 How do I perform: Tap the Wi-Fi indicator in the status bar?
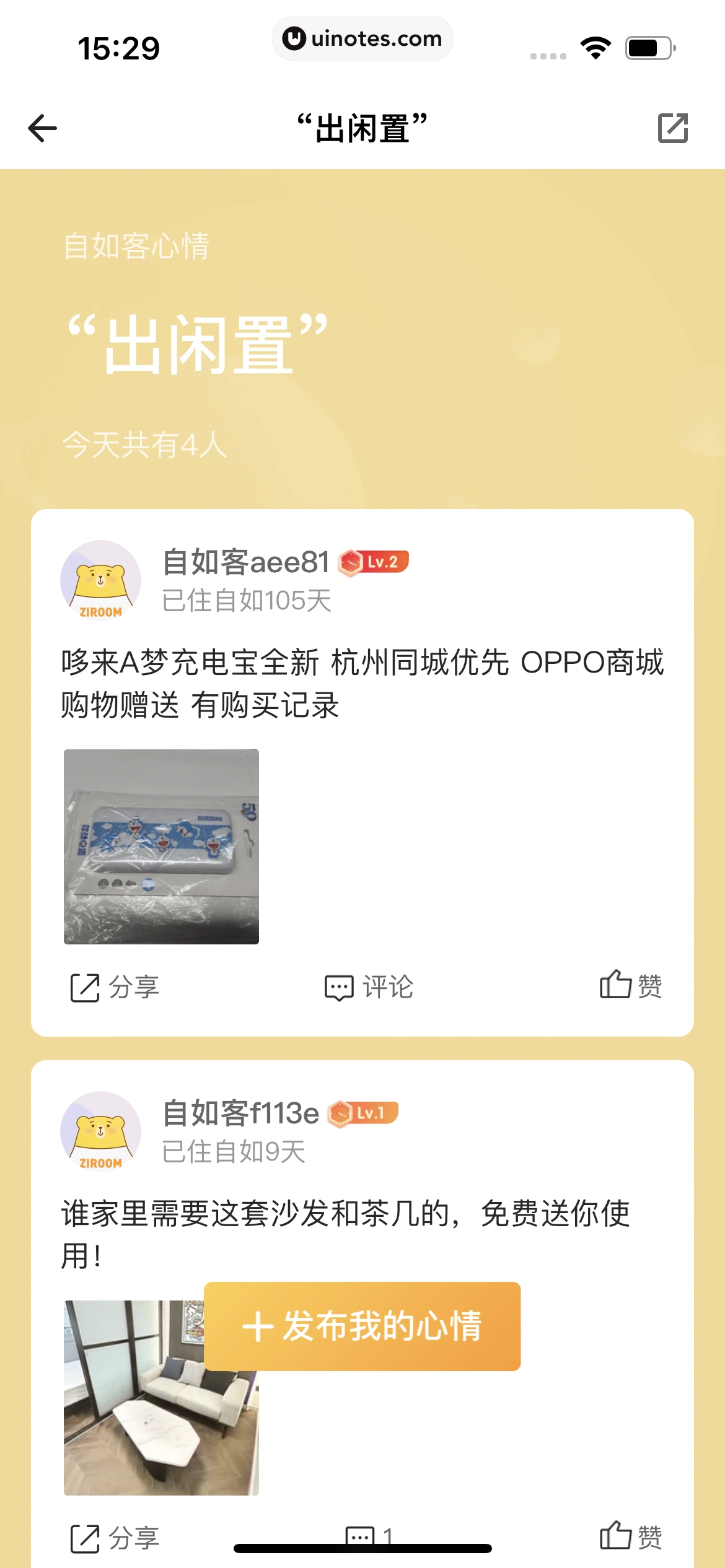pyautogui.click(x=595, y=46)
